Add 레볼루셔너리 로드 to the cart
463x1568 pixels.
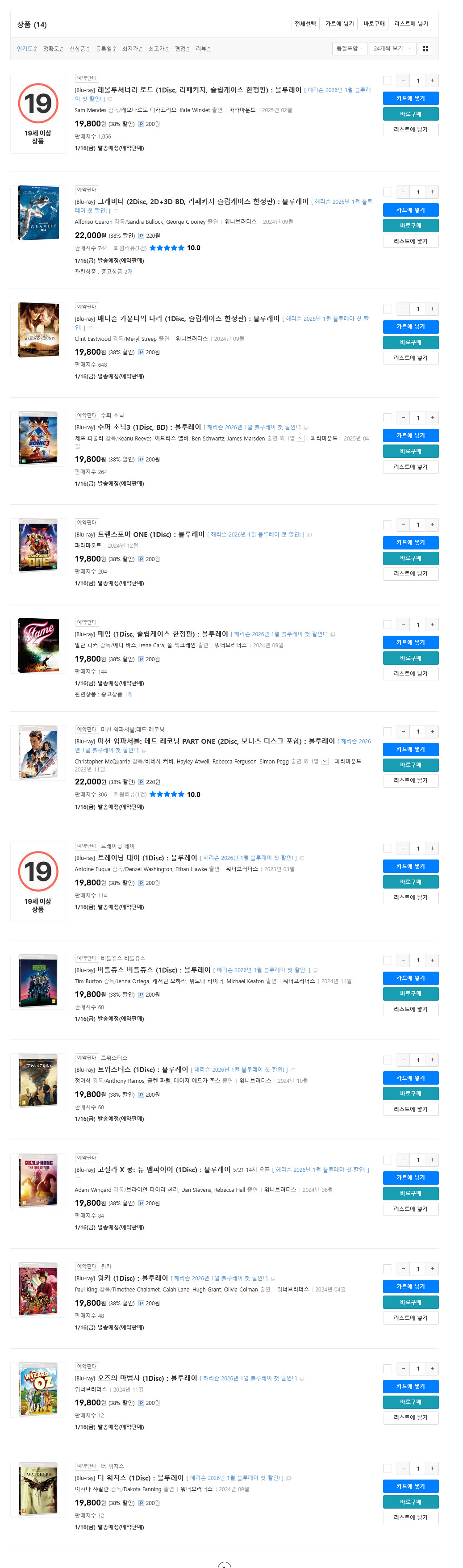point(411,98)
